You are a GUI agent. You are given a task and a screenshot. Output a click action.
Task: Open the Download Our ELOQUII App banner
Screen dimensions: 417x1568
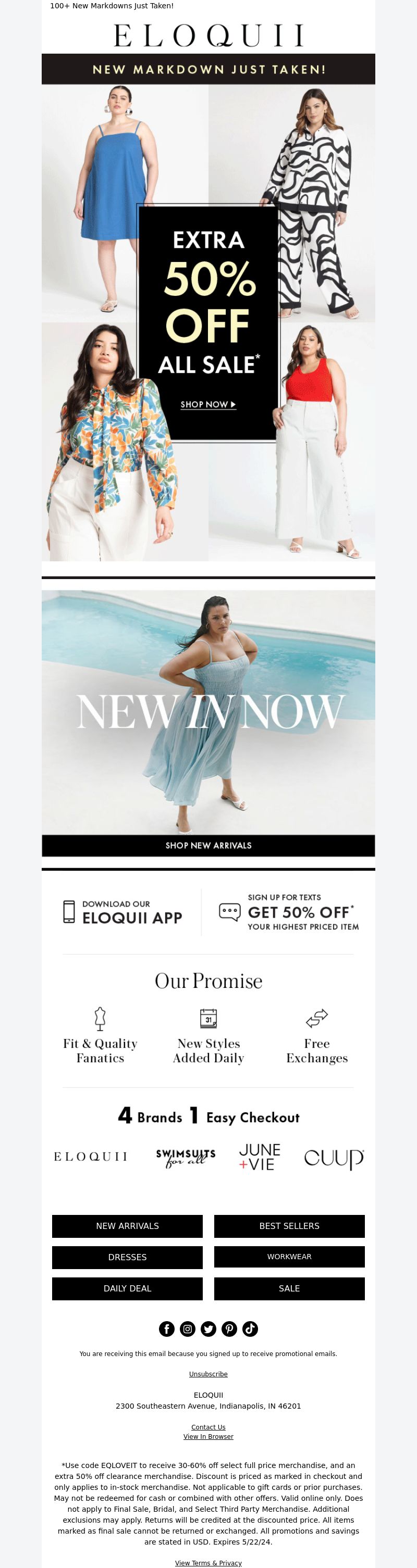click(x=123, y=912)
